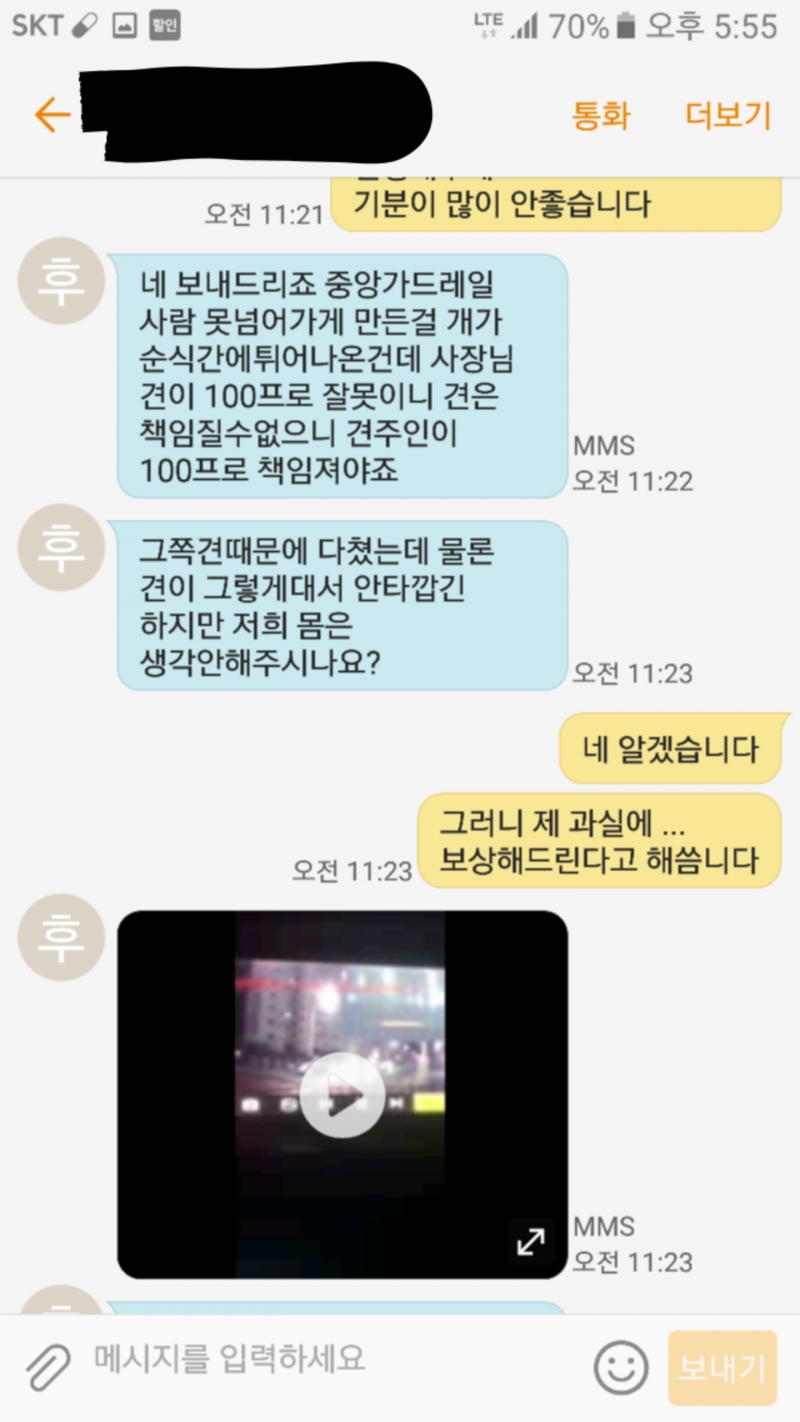This screenshot has height=1422, width=800.
Task: Expand the video to full screen
Action: (530, 1241)
